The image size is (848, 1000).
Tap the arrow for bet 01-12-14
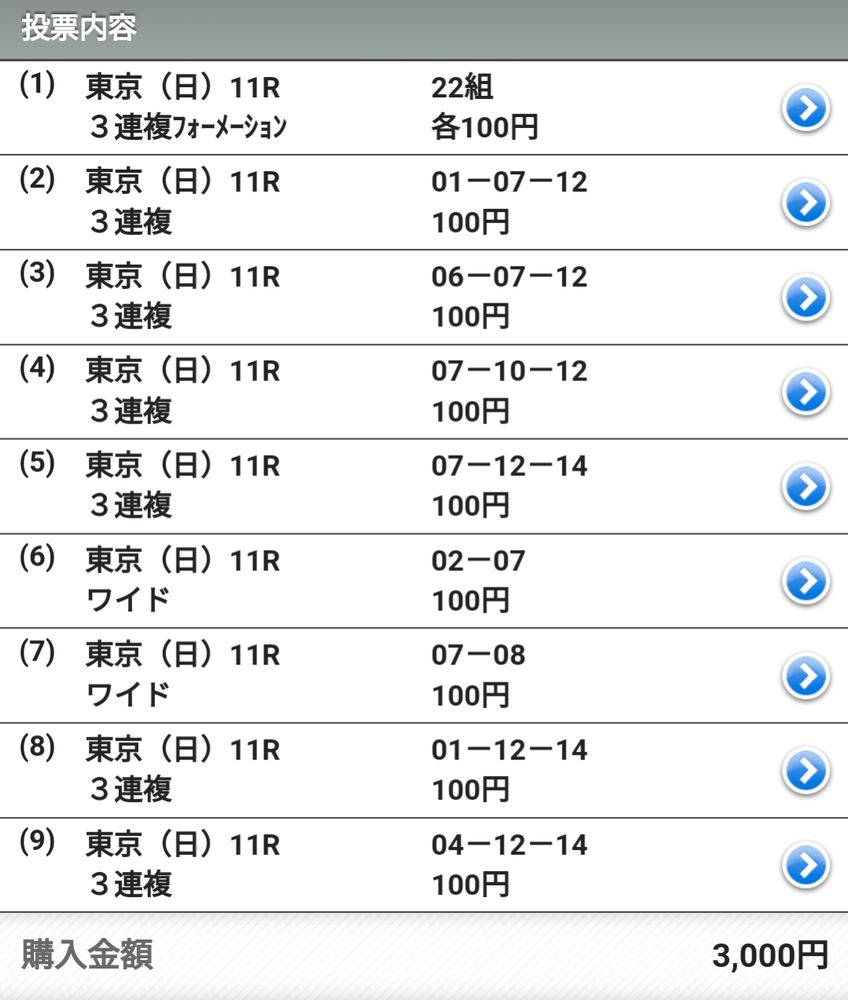pyautogui.click(x=806, y=770)
